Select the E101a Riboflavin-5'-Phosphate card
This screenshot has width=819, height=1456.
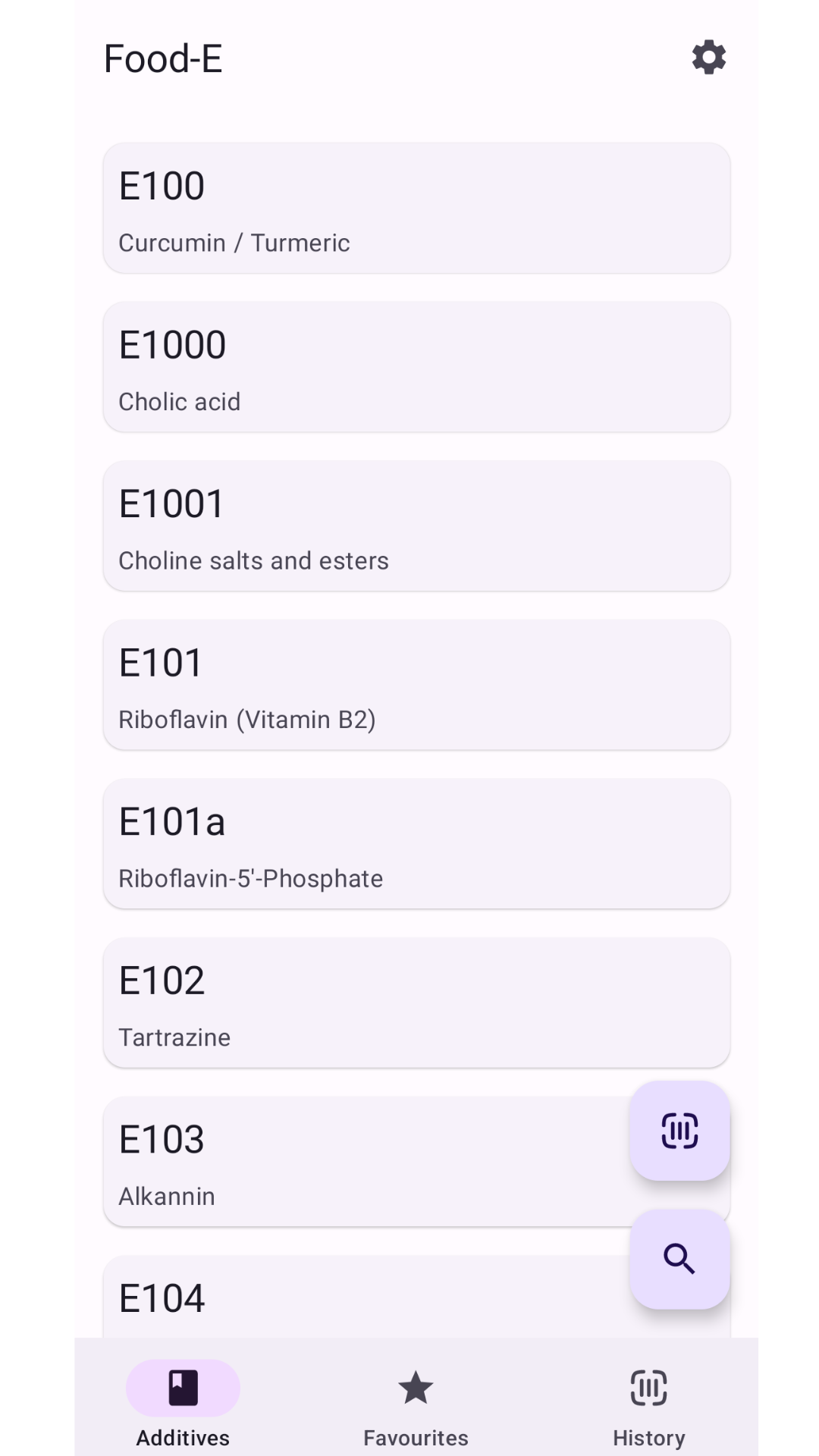(416, 843)
